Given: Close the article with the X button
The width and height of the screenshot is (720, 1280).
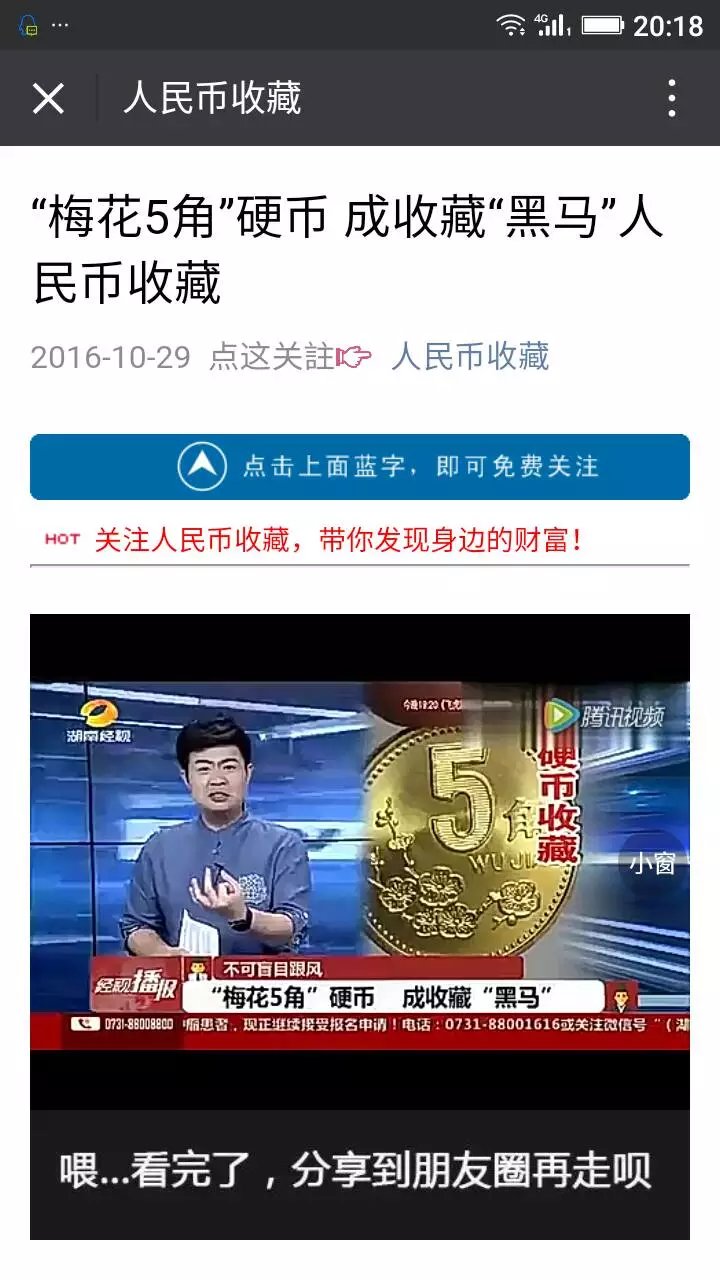Looking at the screenshot, I should [48, 98].
